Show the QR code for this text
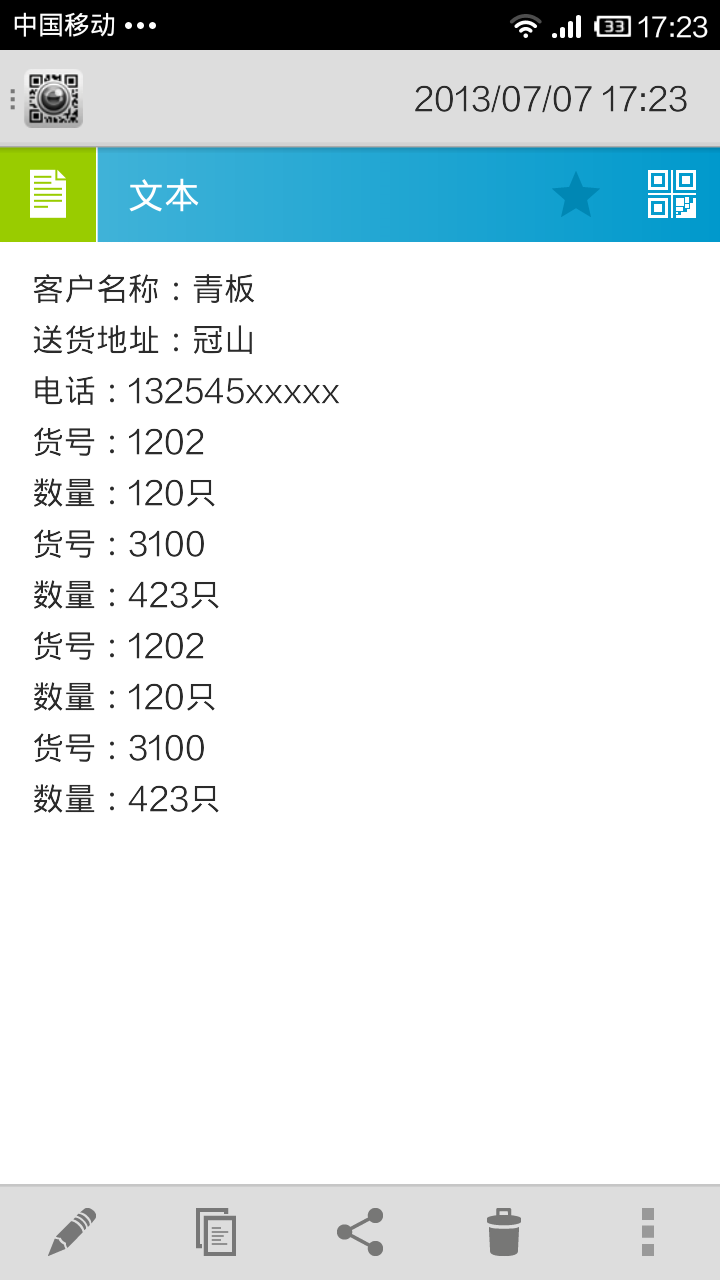 (x=671, y=195)
